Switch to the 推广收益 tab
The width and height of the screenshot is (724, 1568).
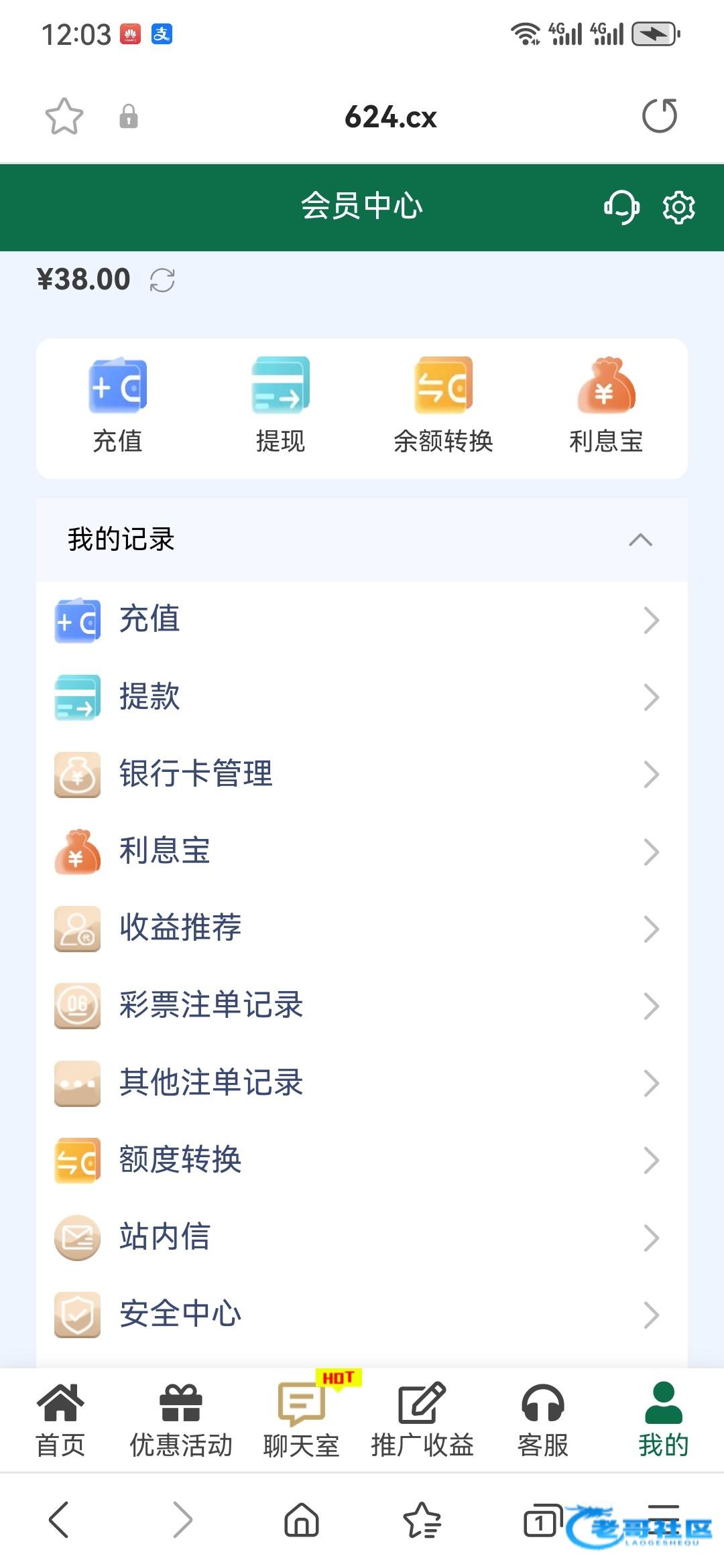pyautogui.click(x=422, y=1419)
